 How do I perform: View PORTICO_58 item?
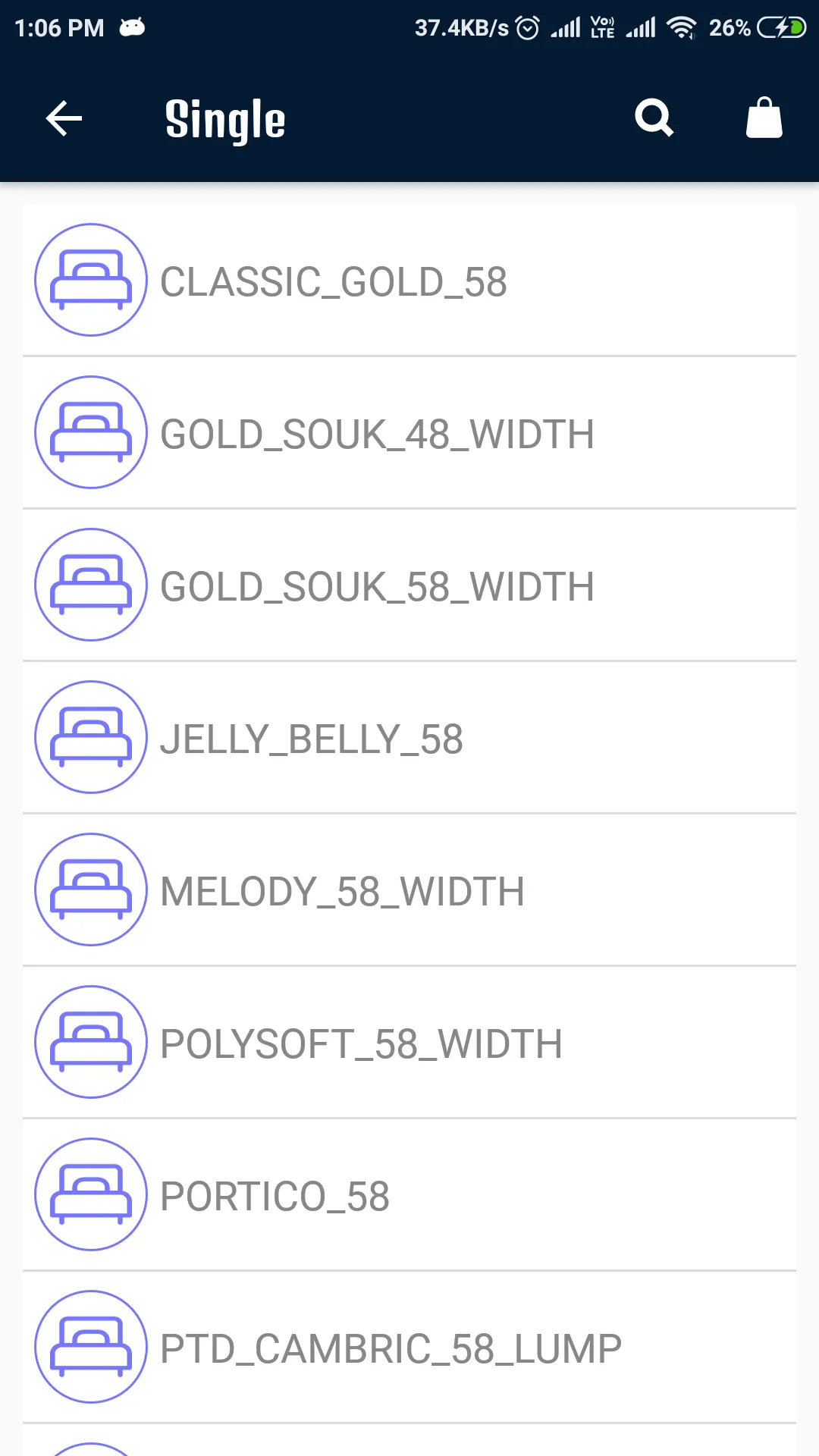point(409,1194)
